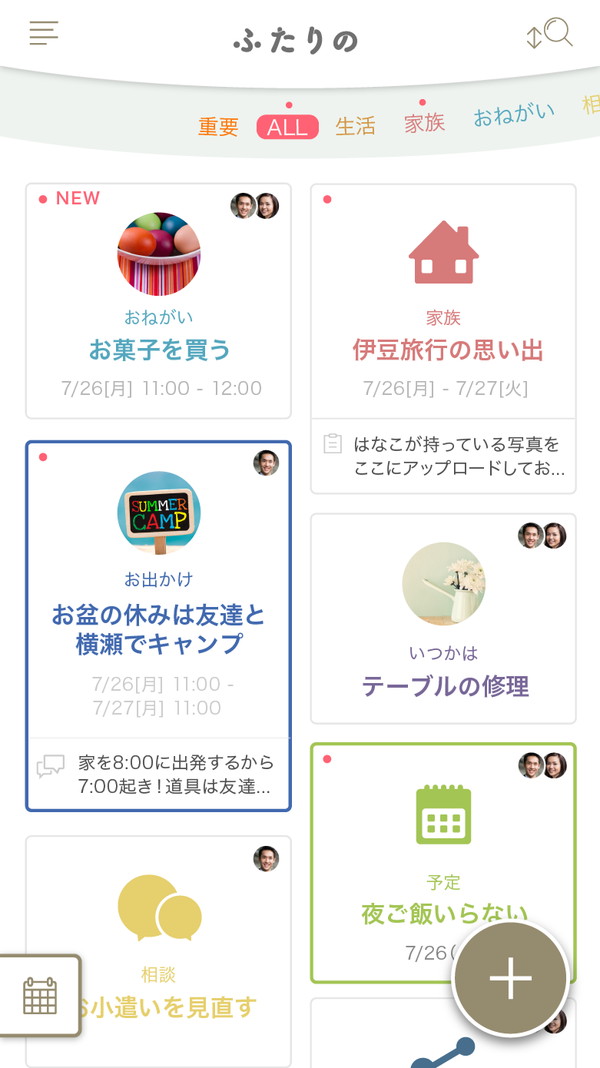600x1068 pixels.
Task: Switch to the 生活 category tab
Action: click(x=355, y=127)
